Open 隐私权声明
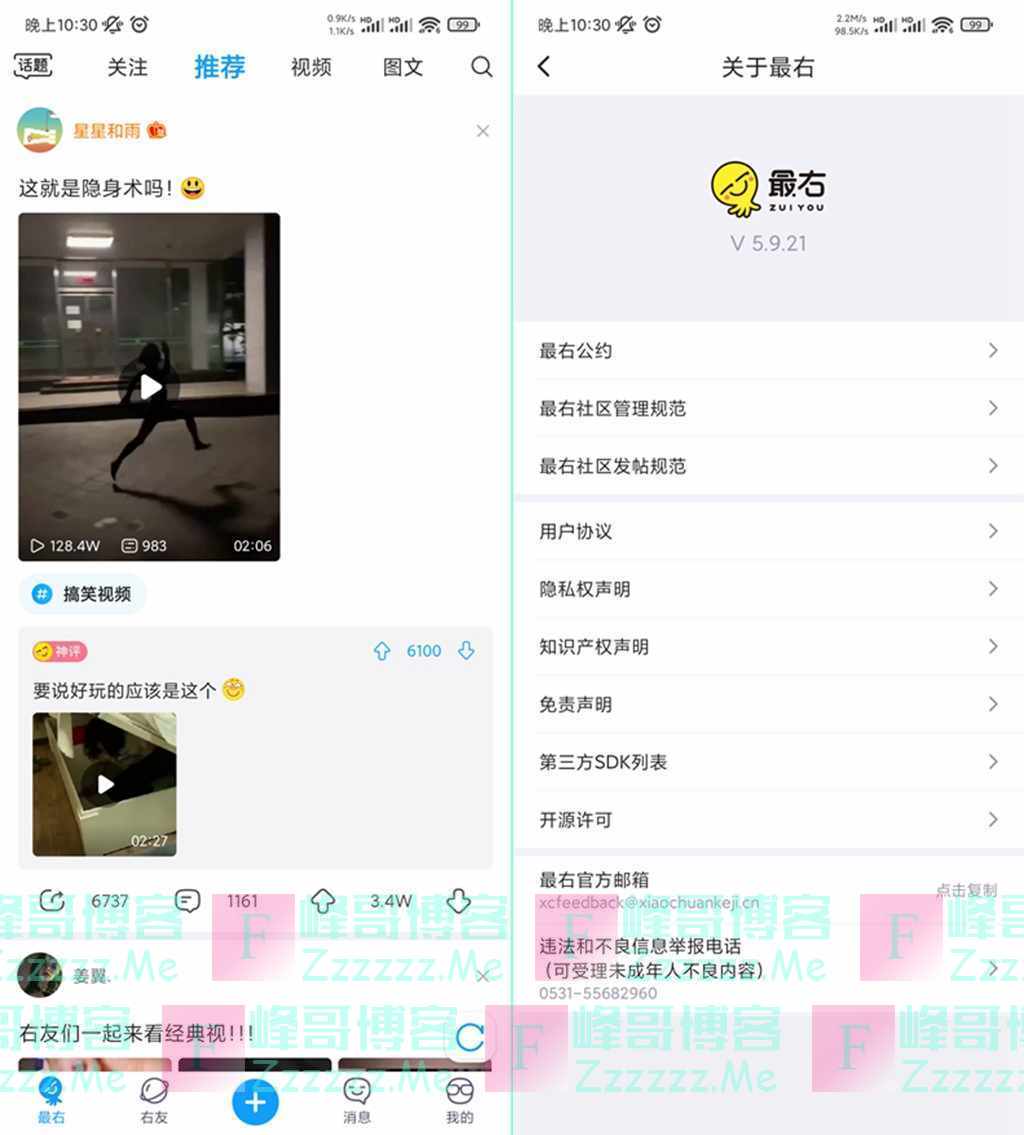Viewport: 1024px width, 1135px height. 767,589
